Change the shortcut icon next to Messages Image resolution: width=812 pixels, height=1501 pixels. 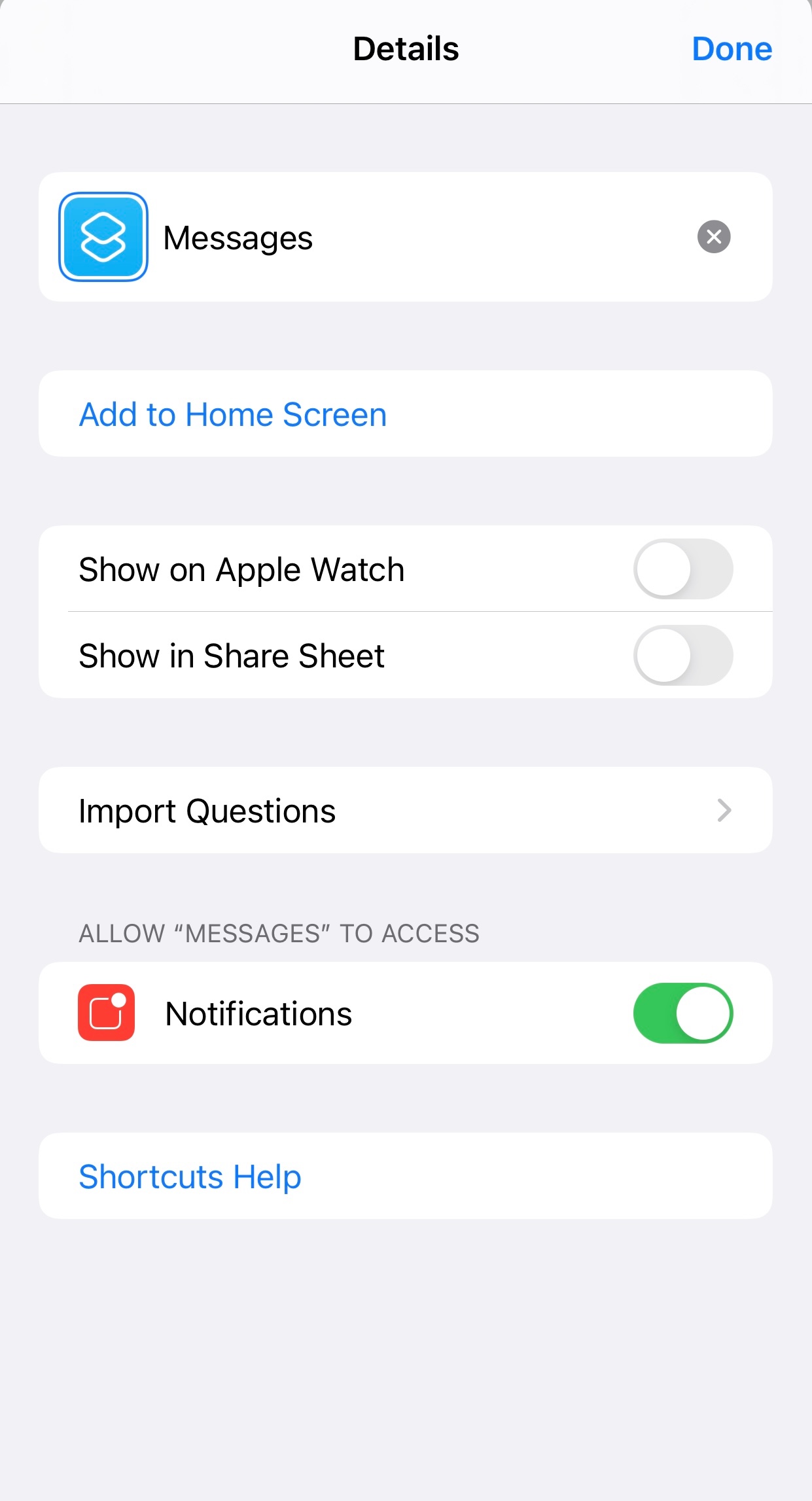click(103, 237)
